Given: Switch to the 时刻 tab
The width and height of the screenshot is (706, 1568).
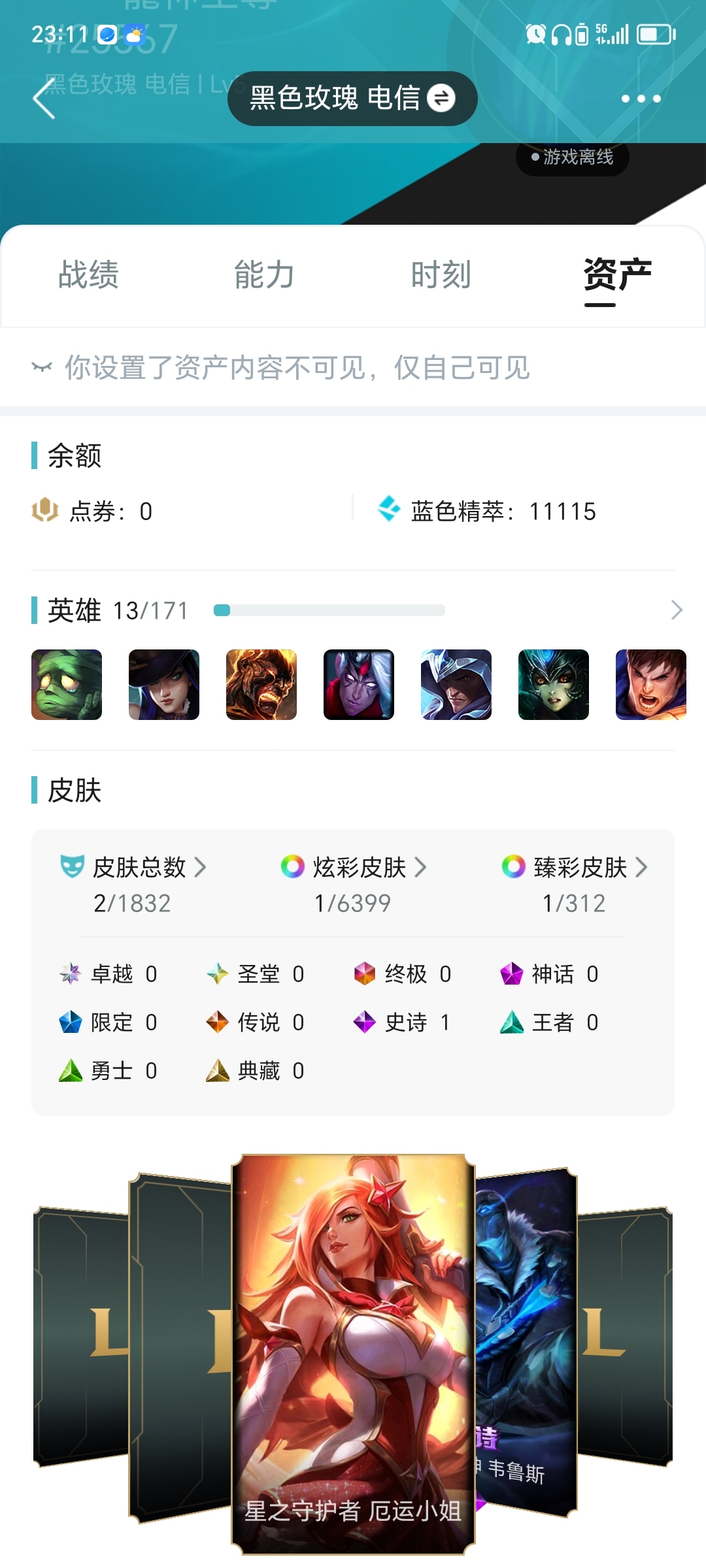Looking at the screenshot, I should point(441,275).
